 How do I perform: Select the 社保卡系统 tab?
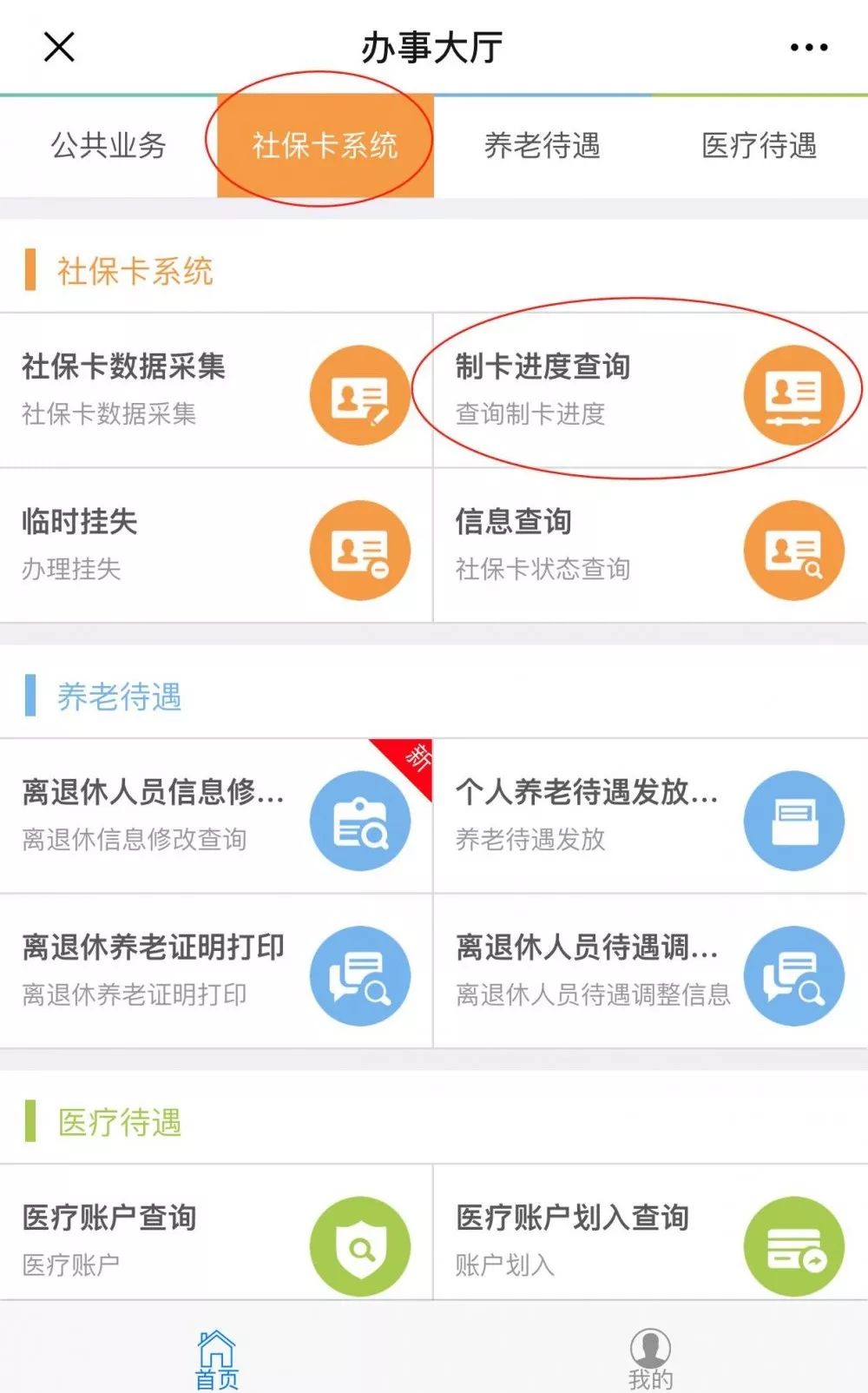pyautogui.click(x=325, y=146)
